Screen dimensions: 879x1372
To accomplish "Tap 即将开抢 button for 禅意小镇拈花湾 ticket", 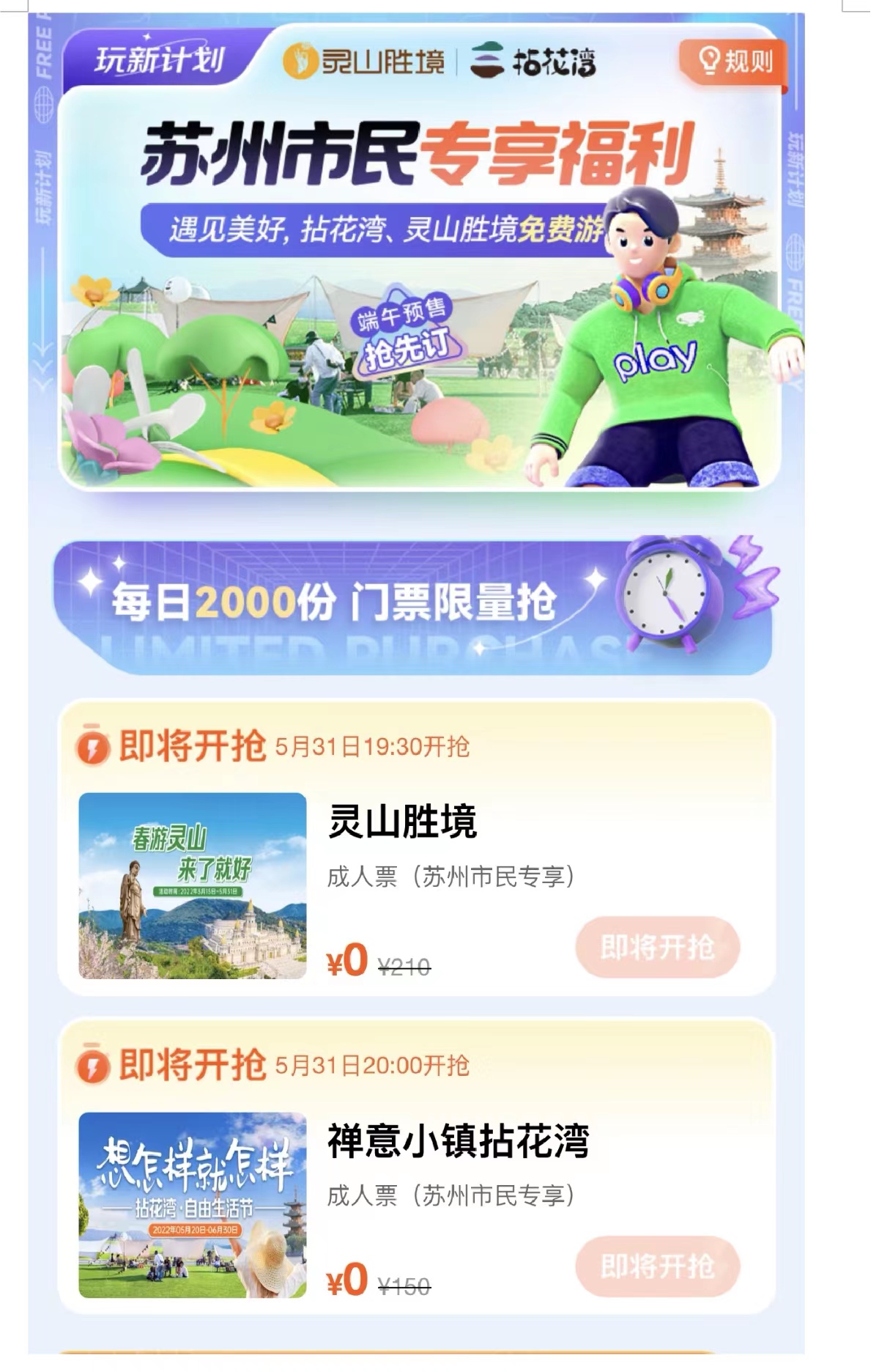I will 657,1266.
